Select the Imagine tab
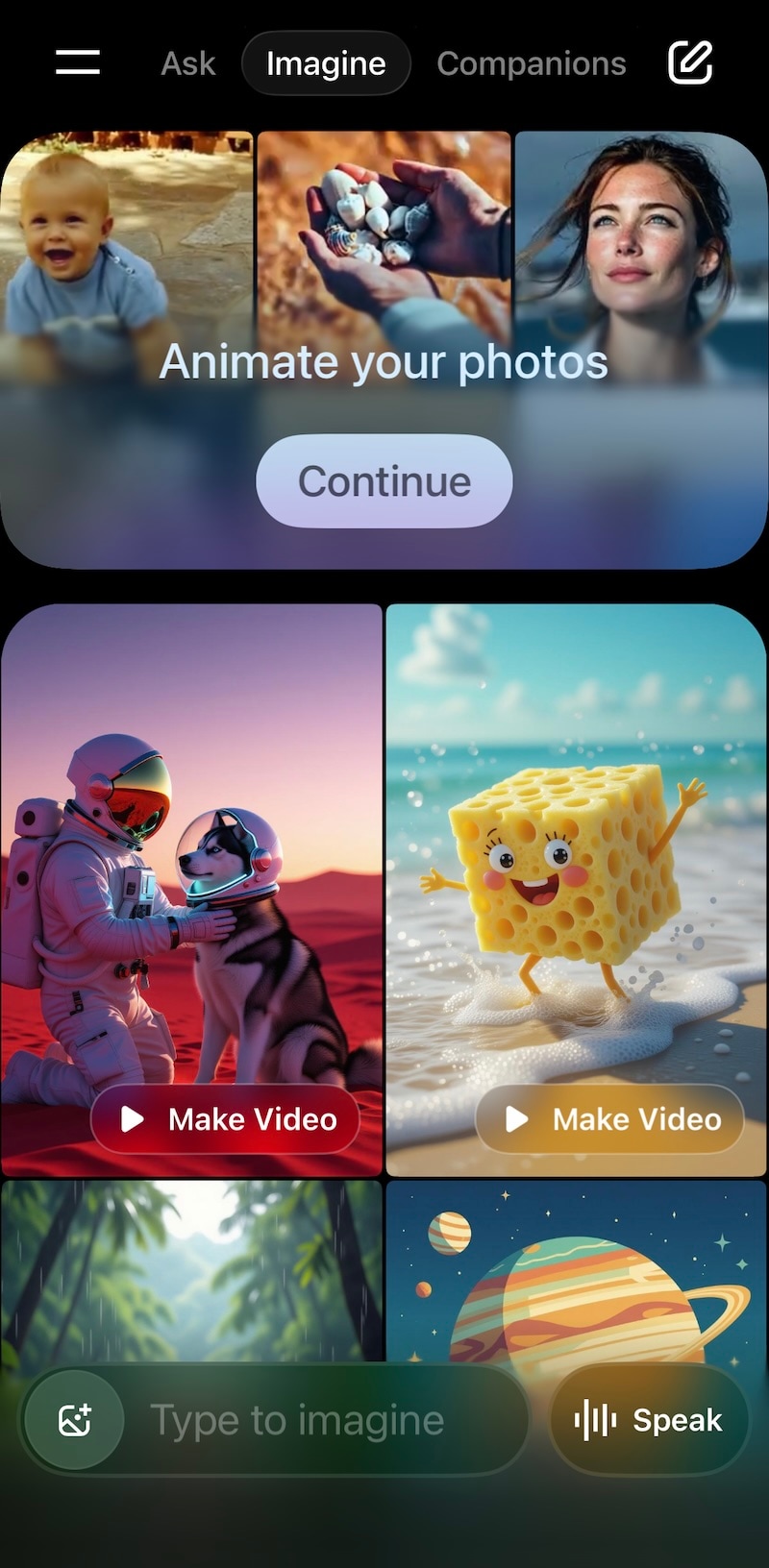Viewport: 769px width, 1568px height. pos(326,63)
